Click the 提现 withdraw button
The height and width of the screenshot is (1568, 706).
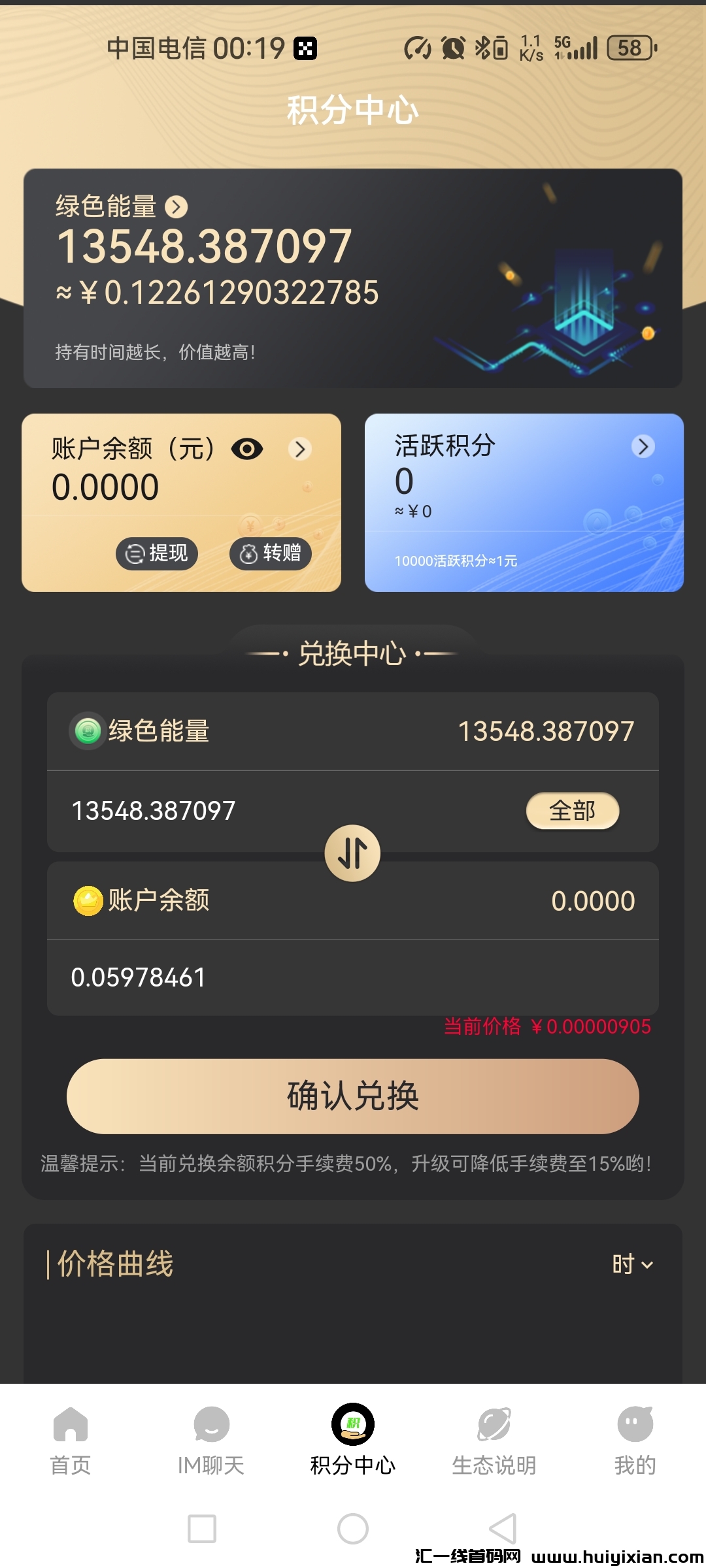[156, 553]
